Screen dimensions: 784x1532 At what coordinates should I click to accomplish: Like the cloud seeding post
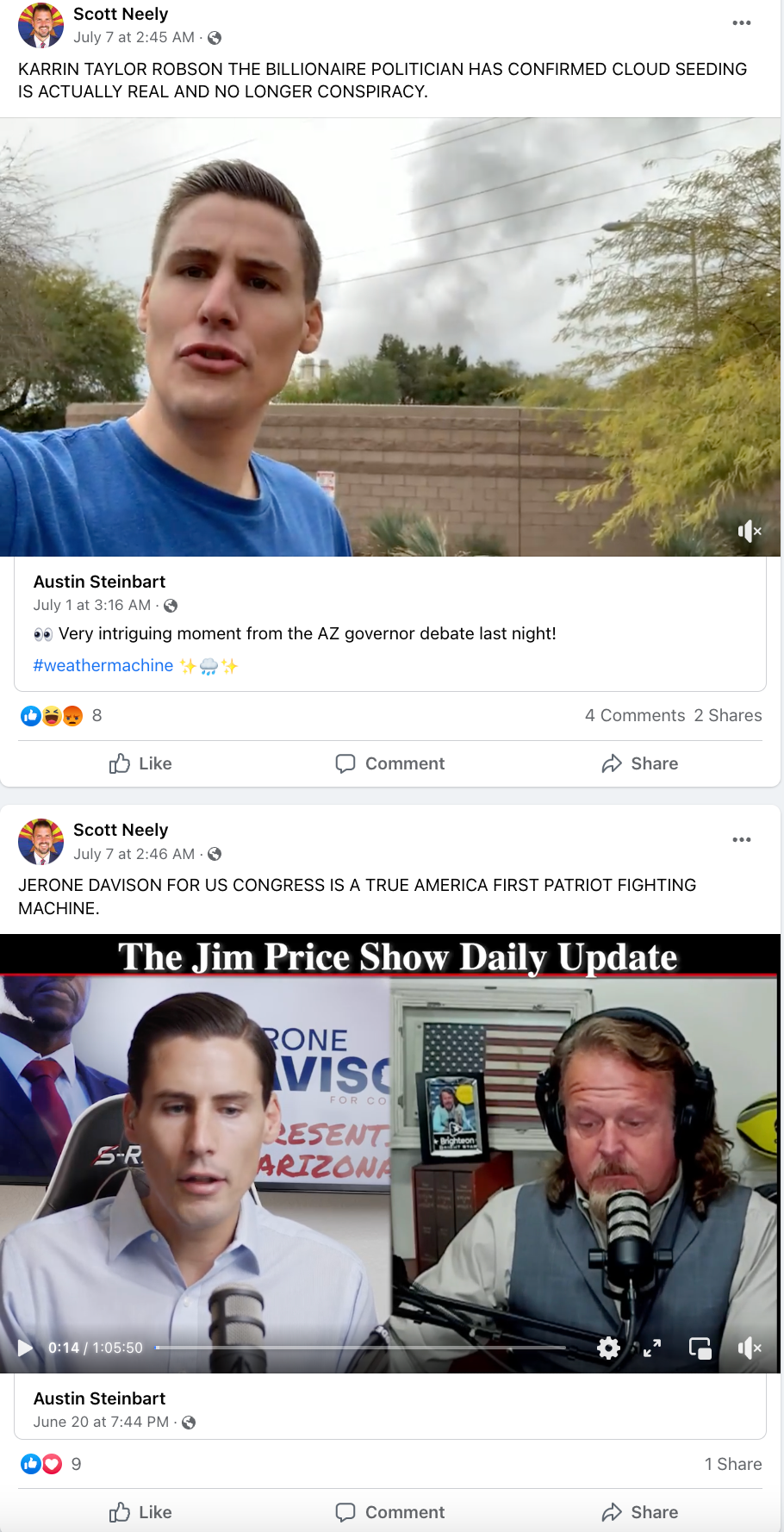pos(140,763)
